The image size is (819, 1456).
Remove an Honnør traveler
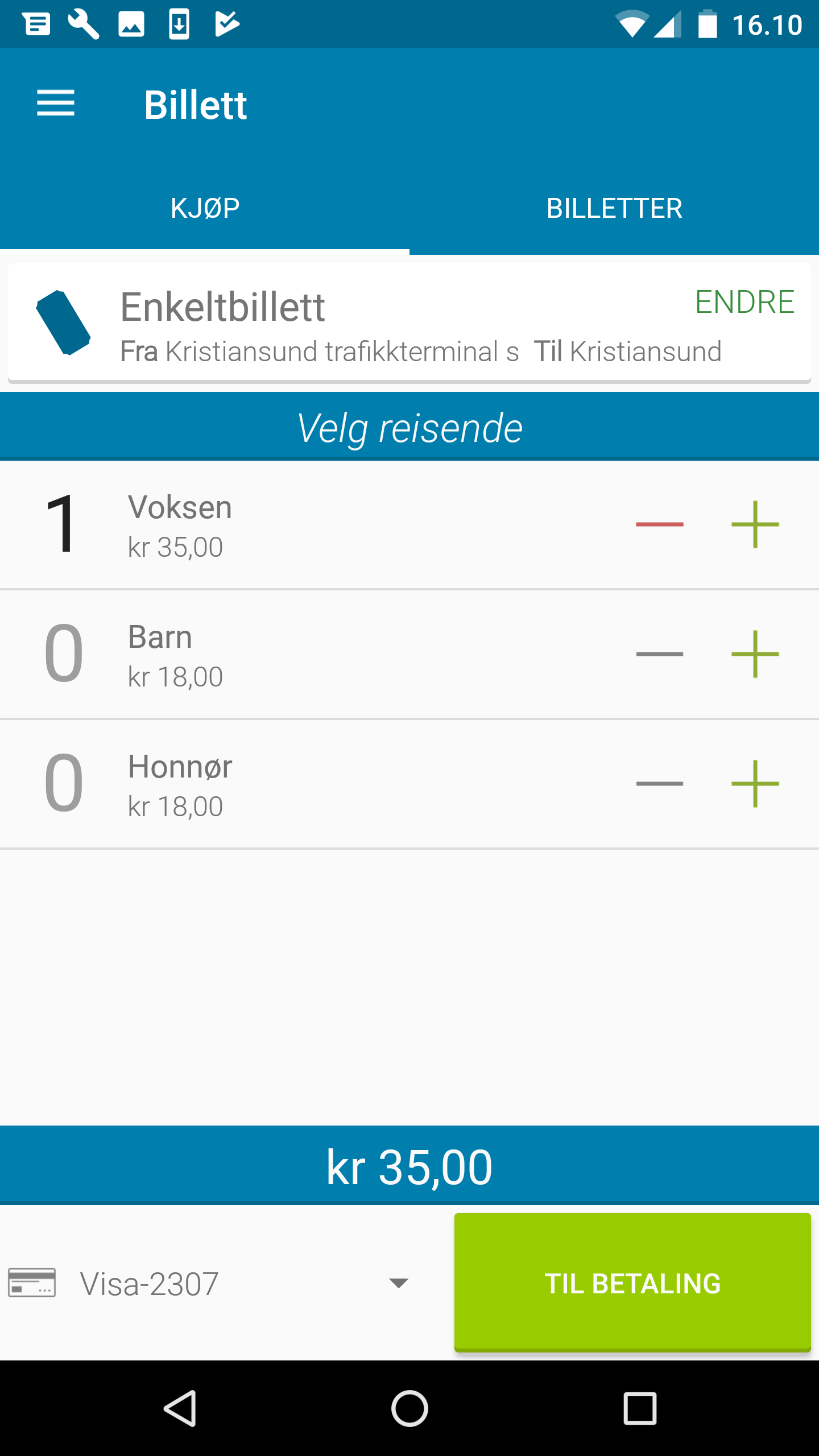point(660,784)
